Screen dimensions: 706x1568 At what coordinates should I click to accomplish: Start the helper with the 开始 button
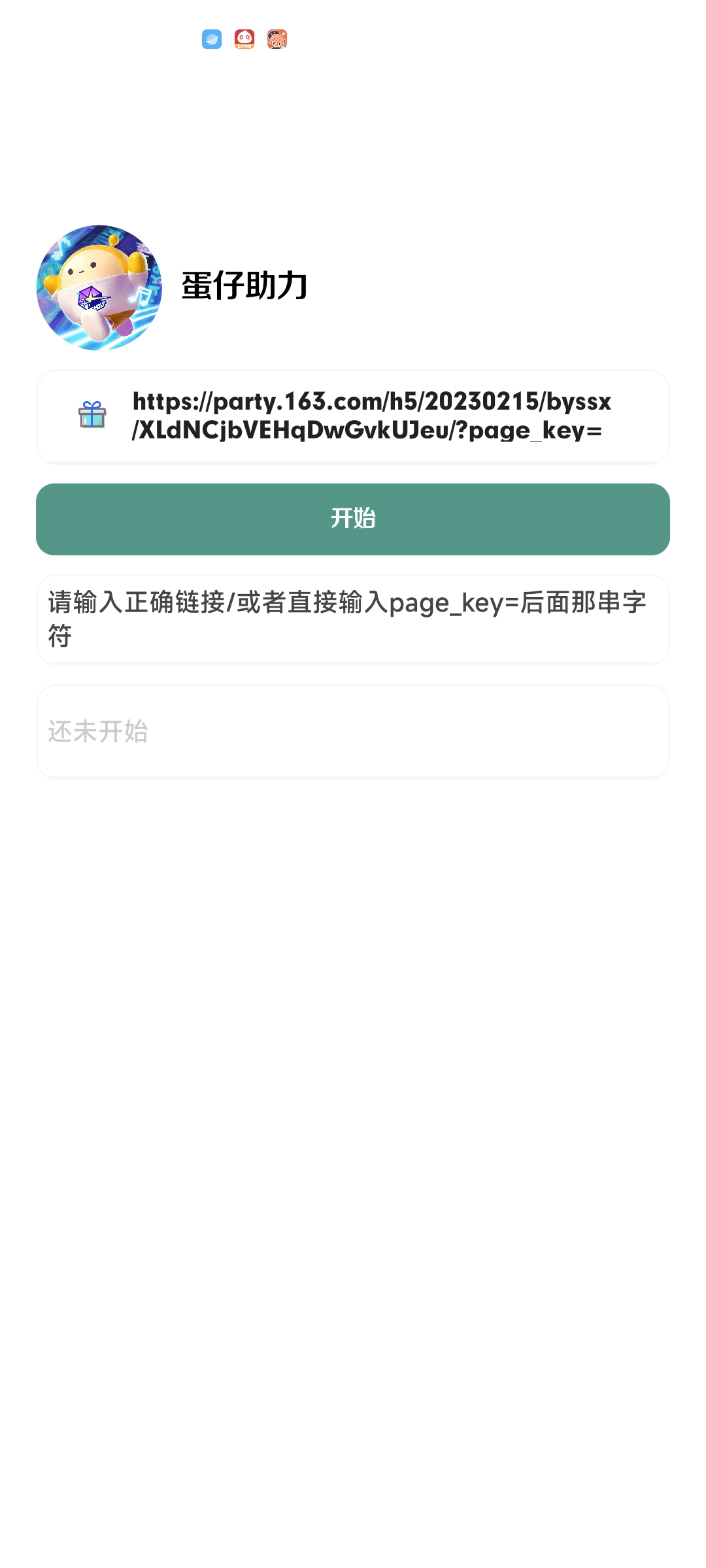point(353,519)
